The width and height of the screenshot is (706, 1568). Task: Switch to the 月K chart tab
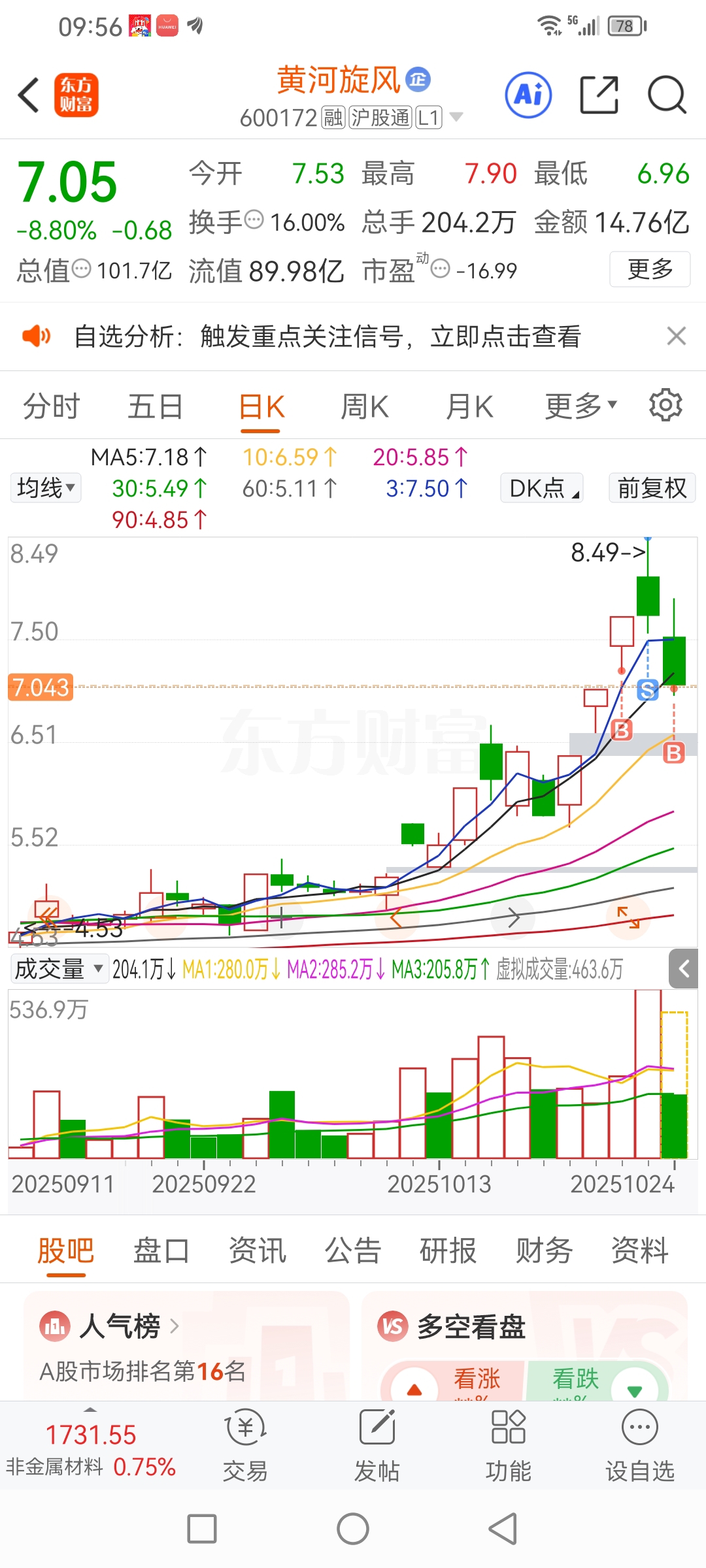coord(469,406)
